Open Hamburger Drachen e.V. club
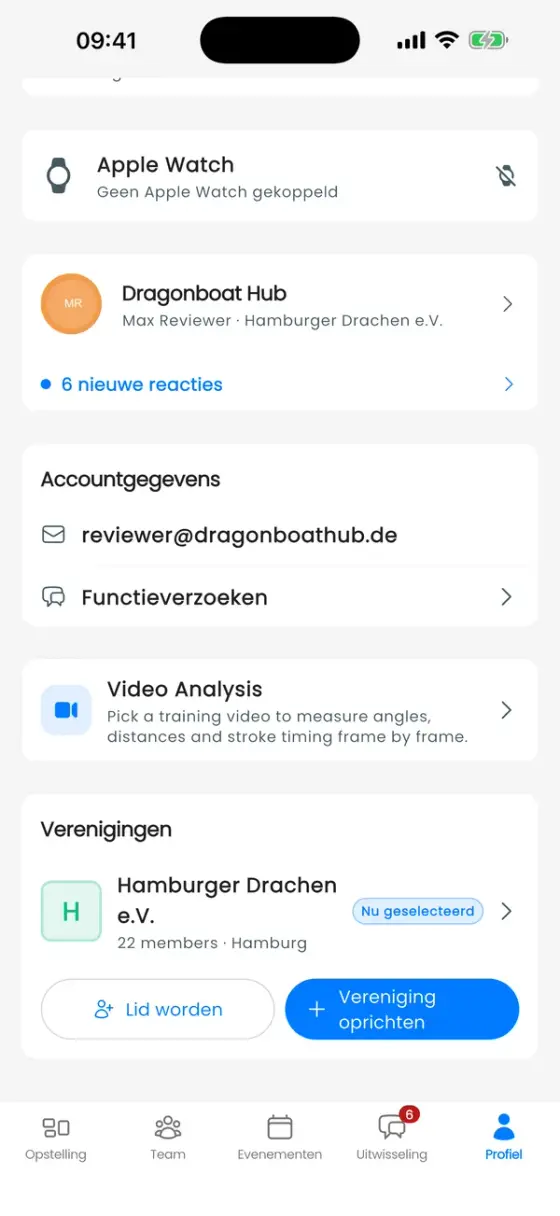The image size is (560, 1216). pyautogui.click(x=279, y=912)
